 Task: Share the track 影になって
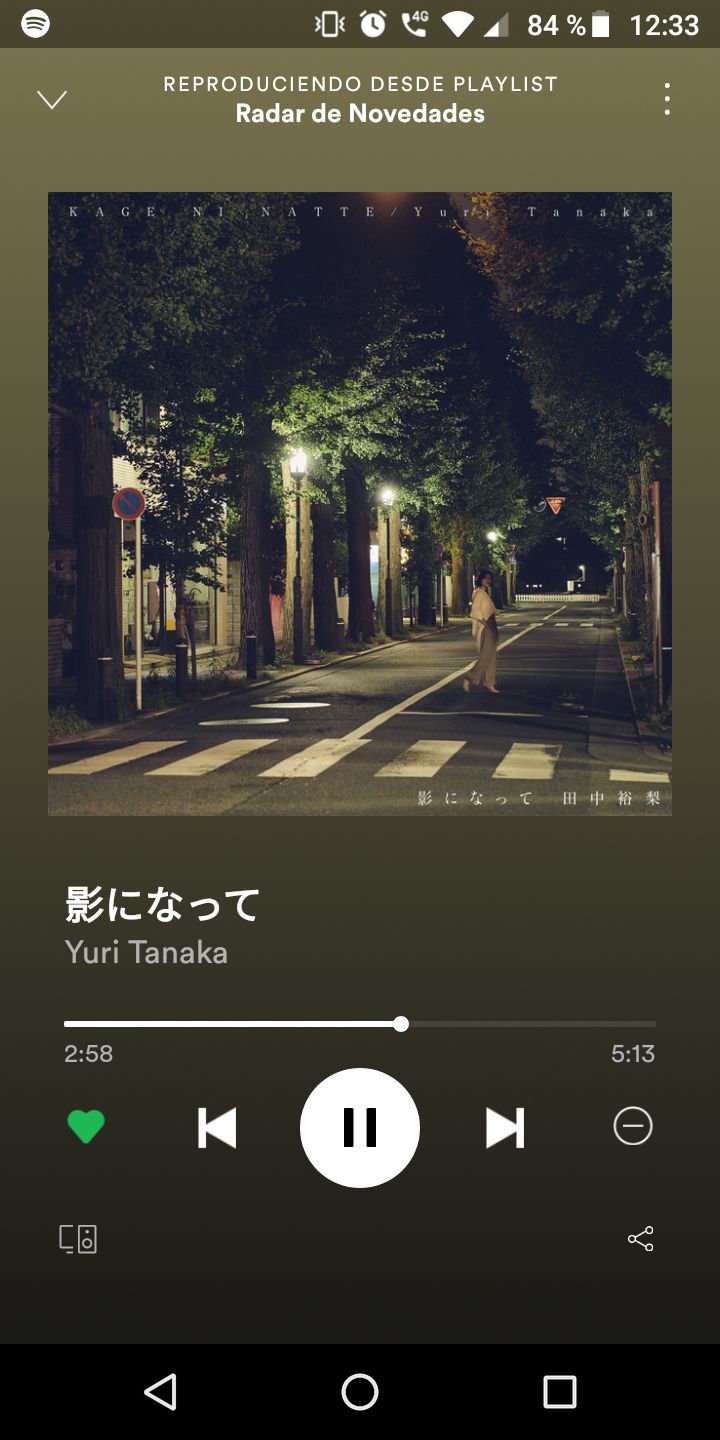click(x=640, y=1239)
